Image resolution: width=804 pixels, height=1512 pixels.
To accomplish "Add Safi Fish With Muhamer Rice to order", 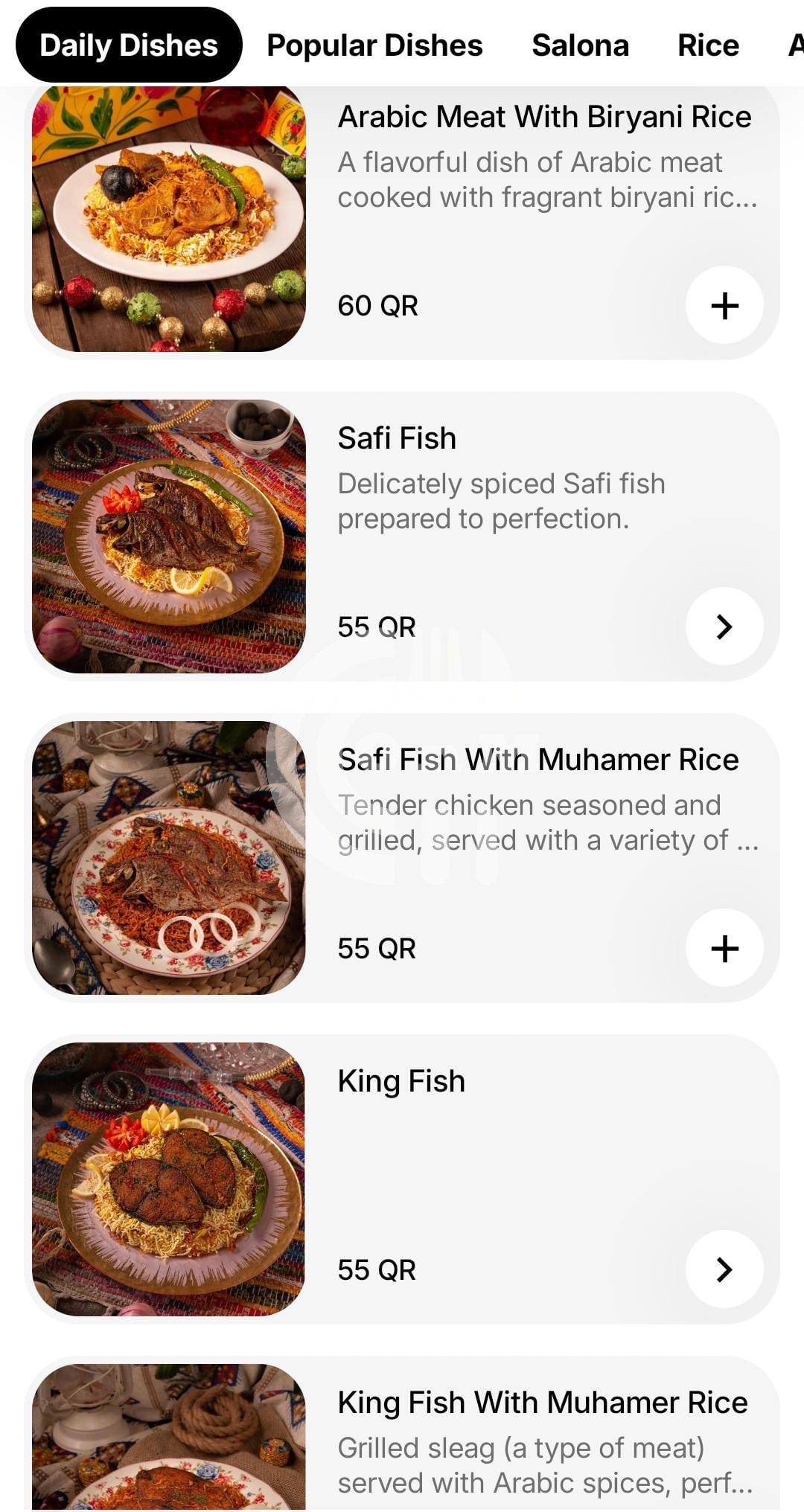I will click(724, 948).
